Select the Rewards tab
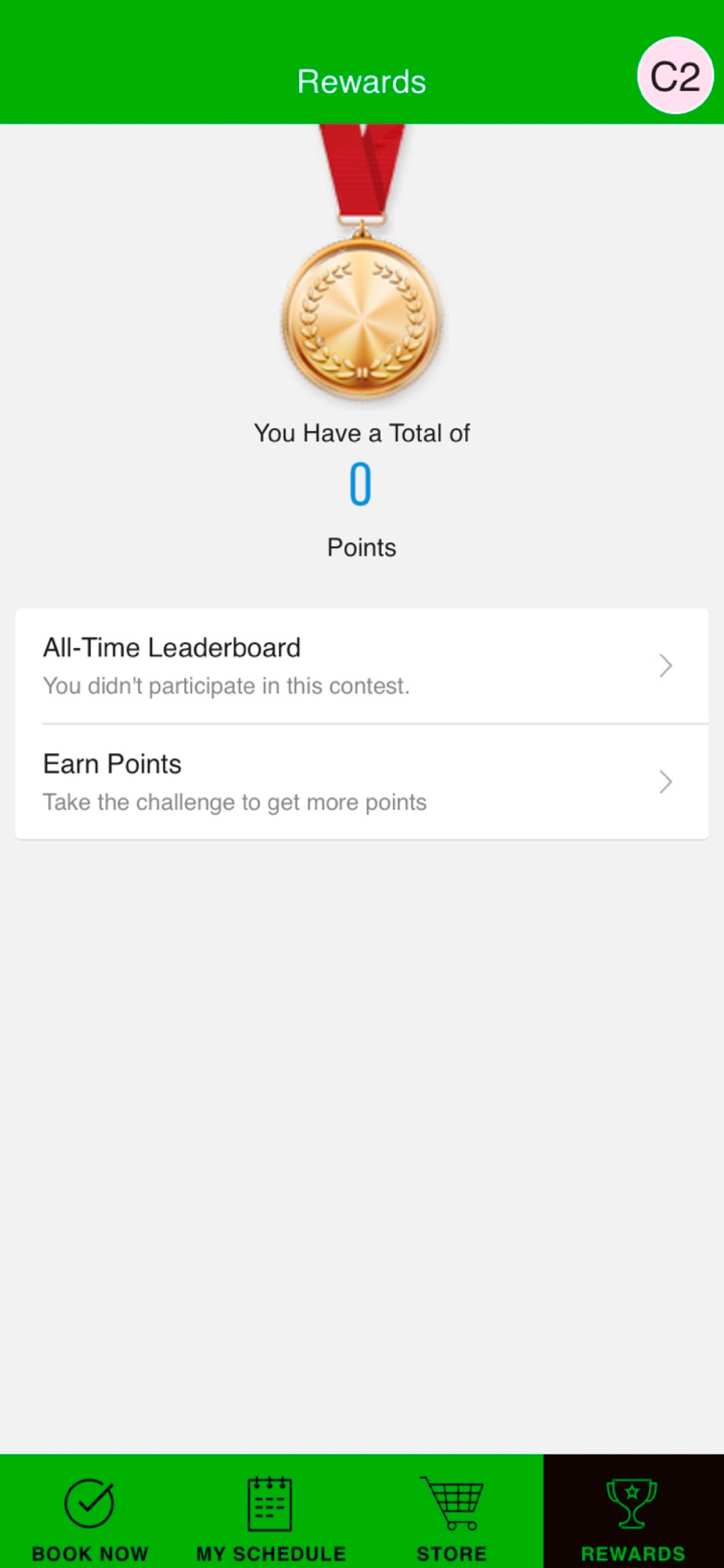724x1568 pixels. (633, 1511)
